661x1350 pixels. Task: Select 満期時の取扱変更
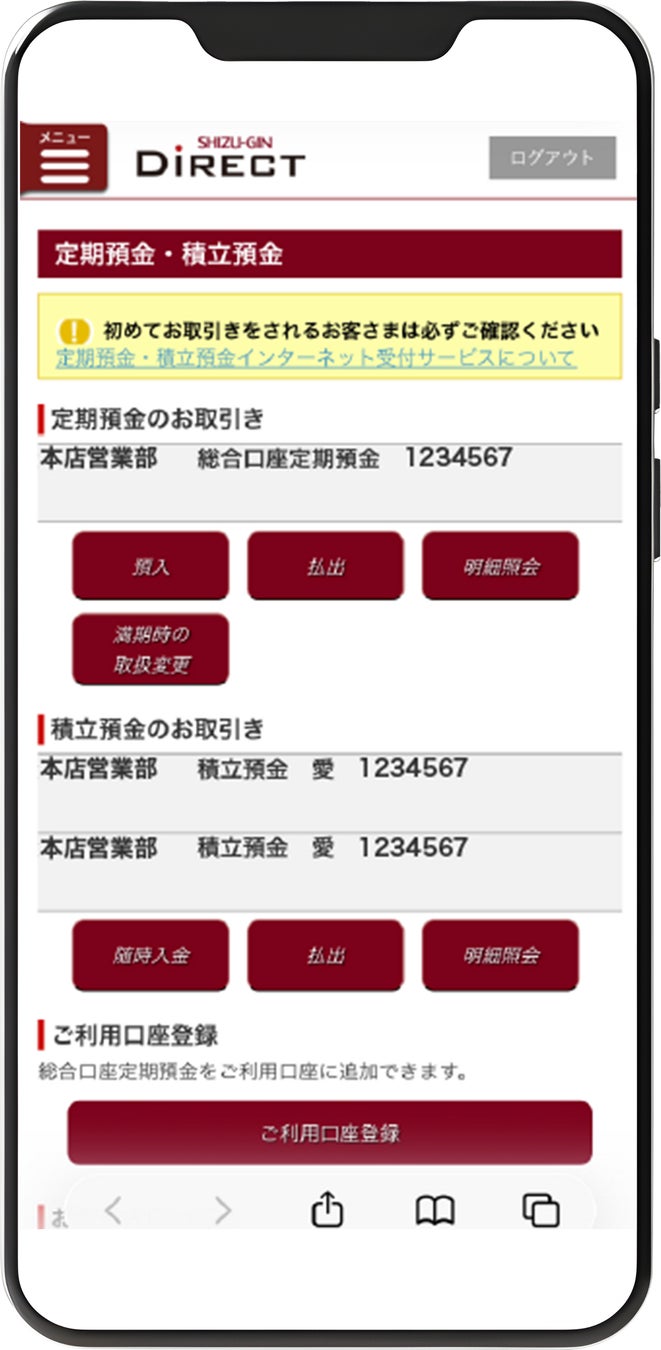coord(150,649)
